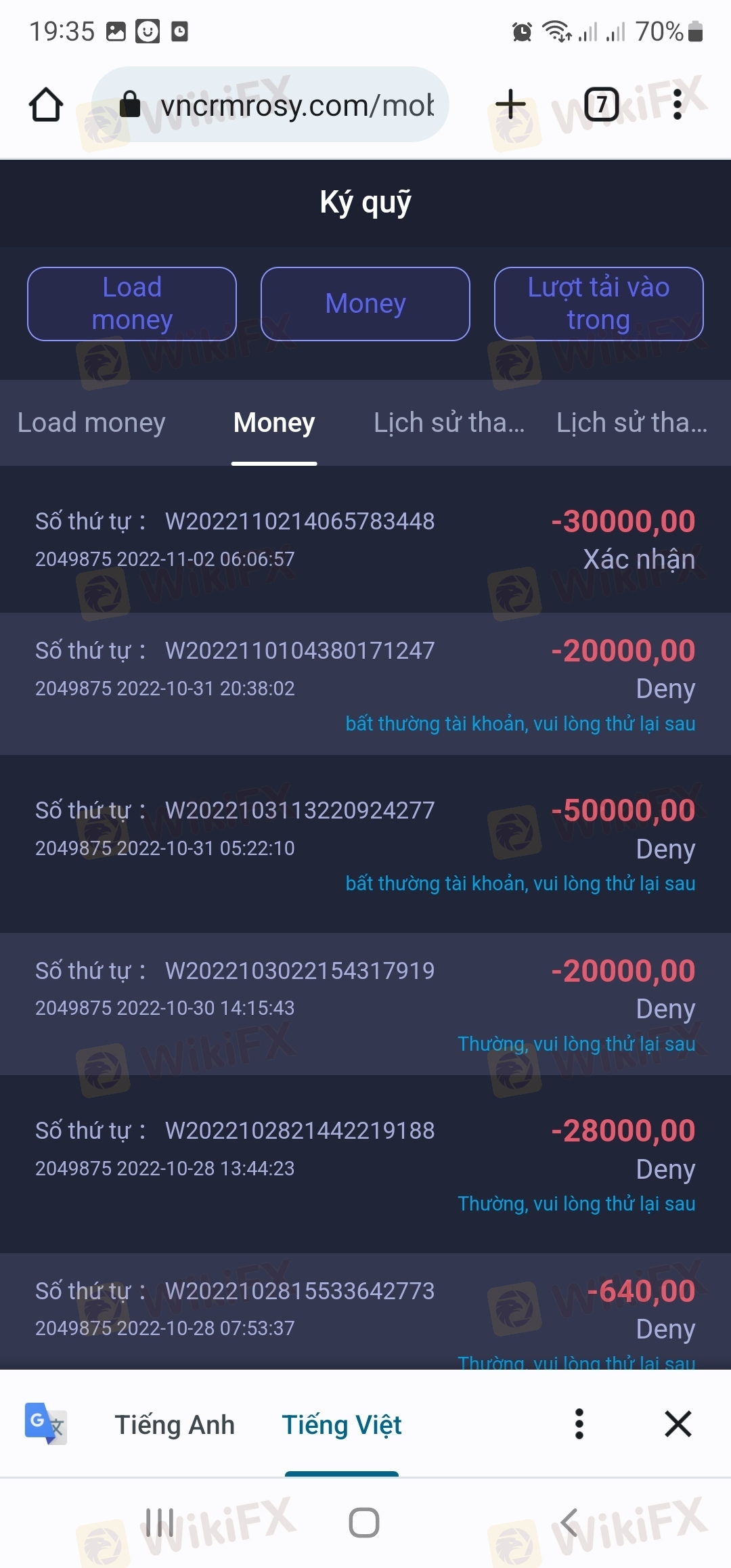Close the Google Translate bar
Screen dimensions: 731x1568
(678, 1424)
